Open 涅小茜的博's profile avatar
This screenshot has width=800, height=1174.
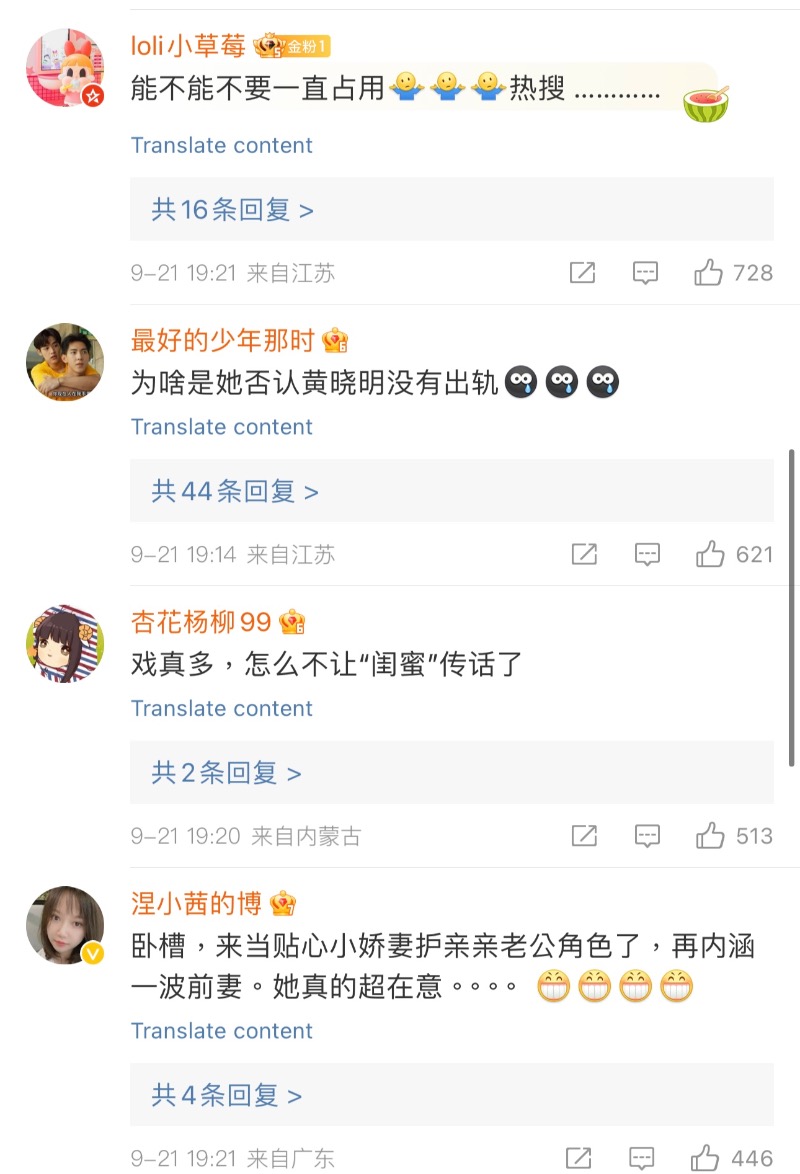[65, 926]
